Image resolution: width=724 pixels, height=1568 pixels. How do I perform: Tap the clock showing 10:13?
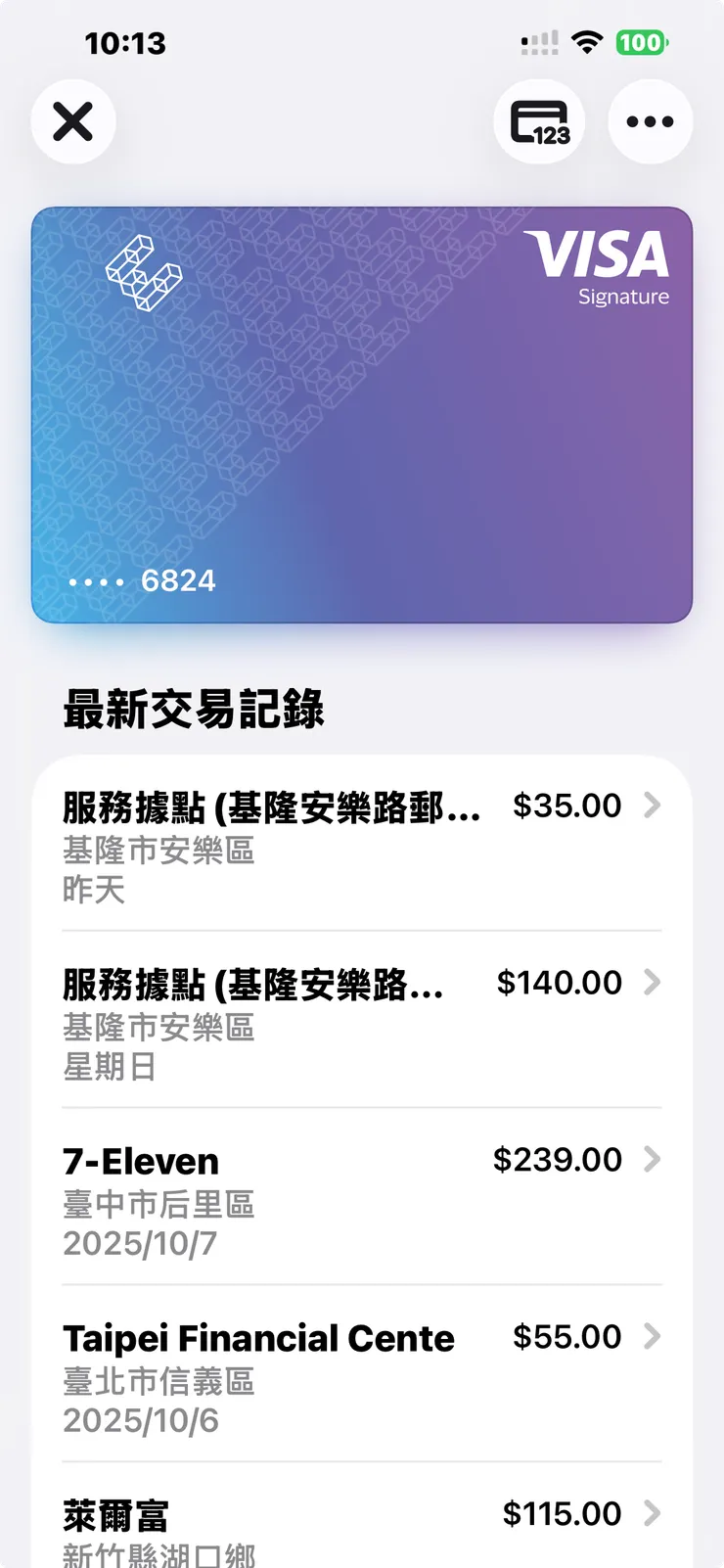[x=125, y=42]
